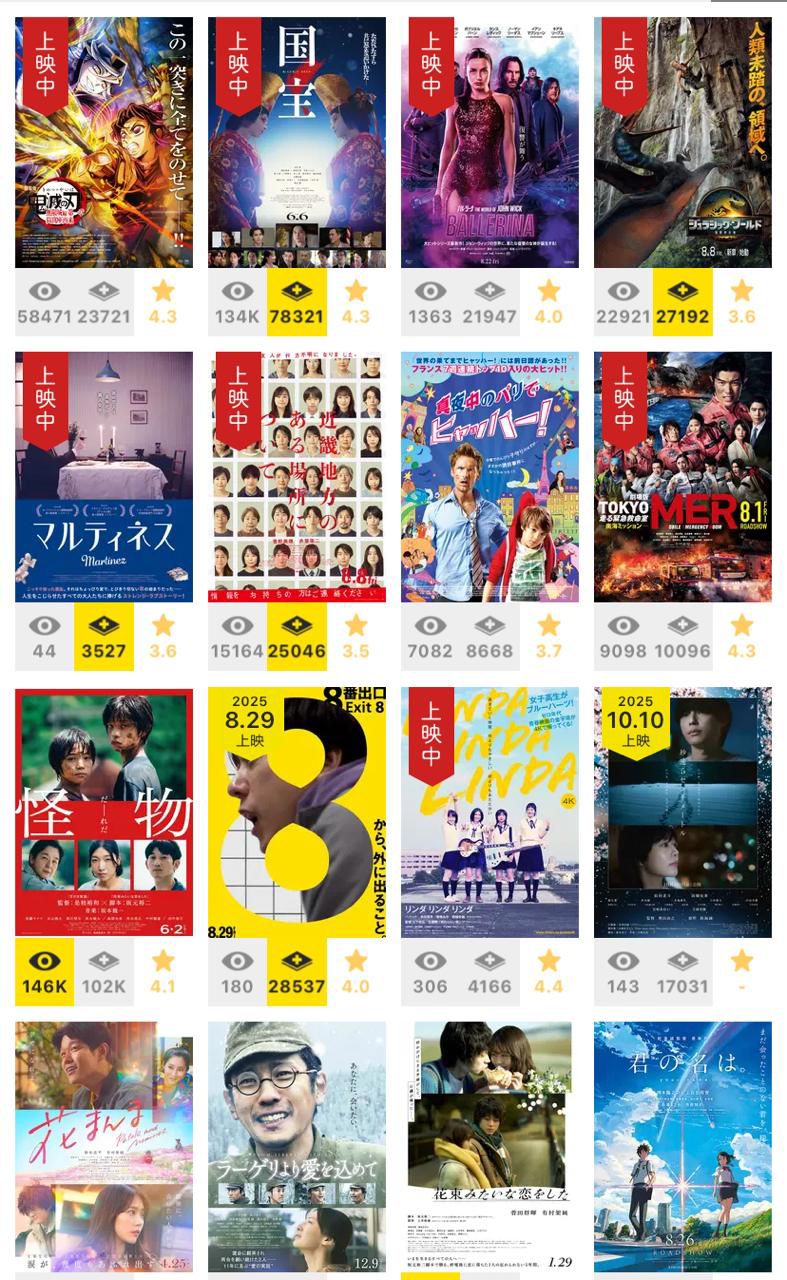
Task: Open the マルティネス movie poster
Action: [104, 477]
